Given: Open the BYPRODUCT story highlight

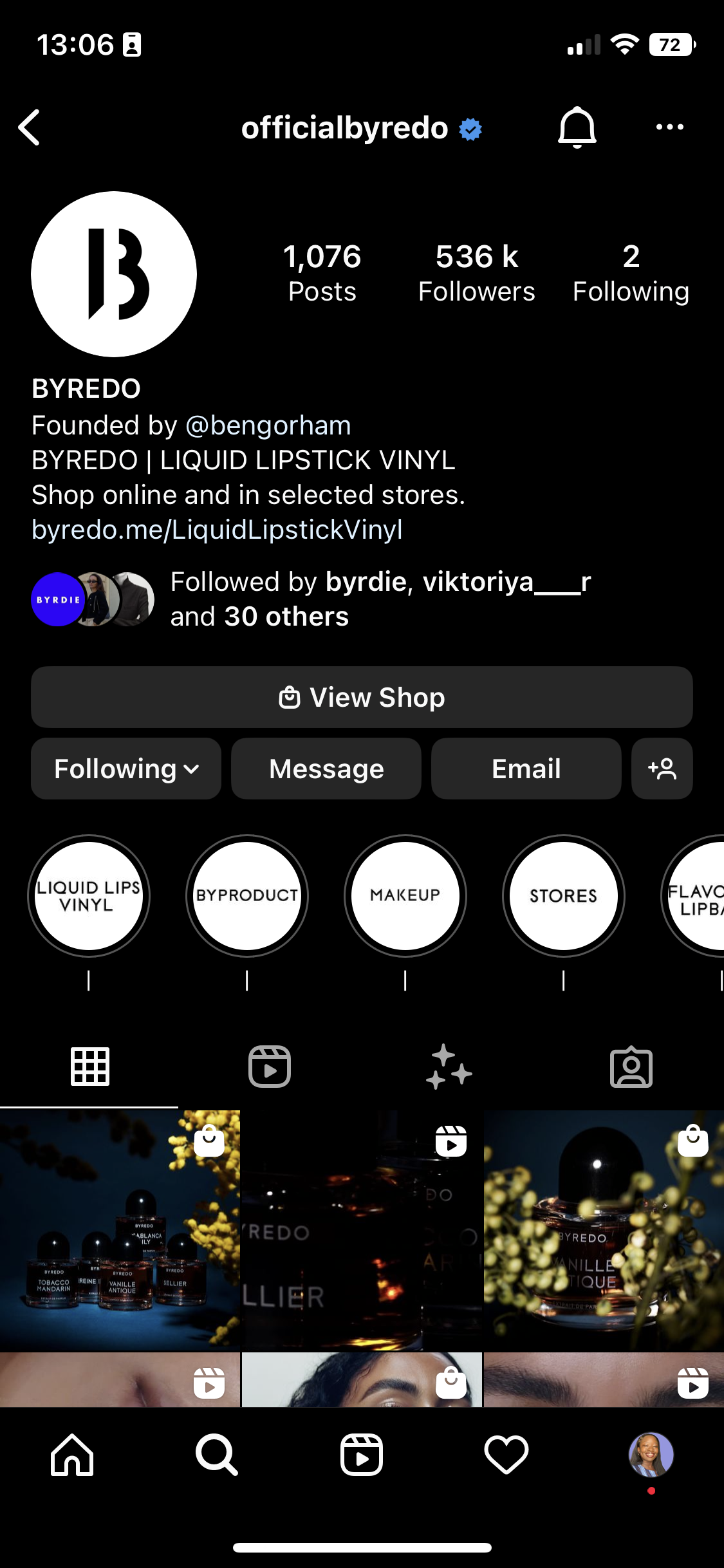Looking at the screenshot, I should [x=247, y=895].
